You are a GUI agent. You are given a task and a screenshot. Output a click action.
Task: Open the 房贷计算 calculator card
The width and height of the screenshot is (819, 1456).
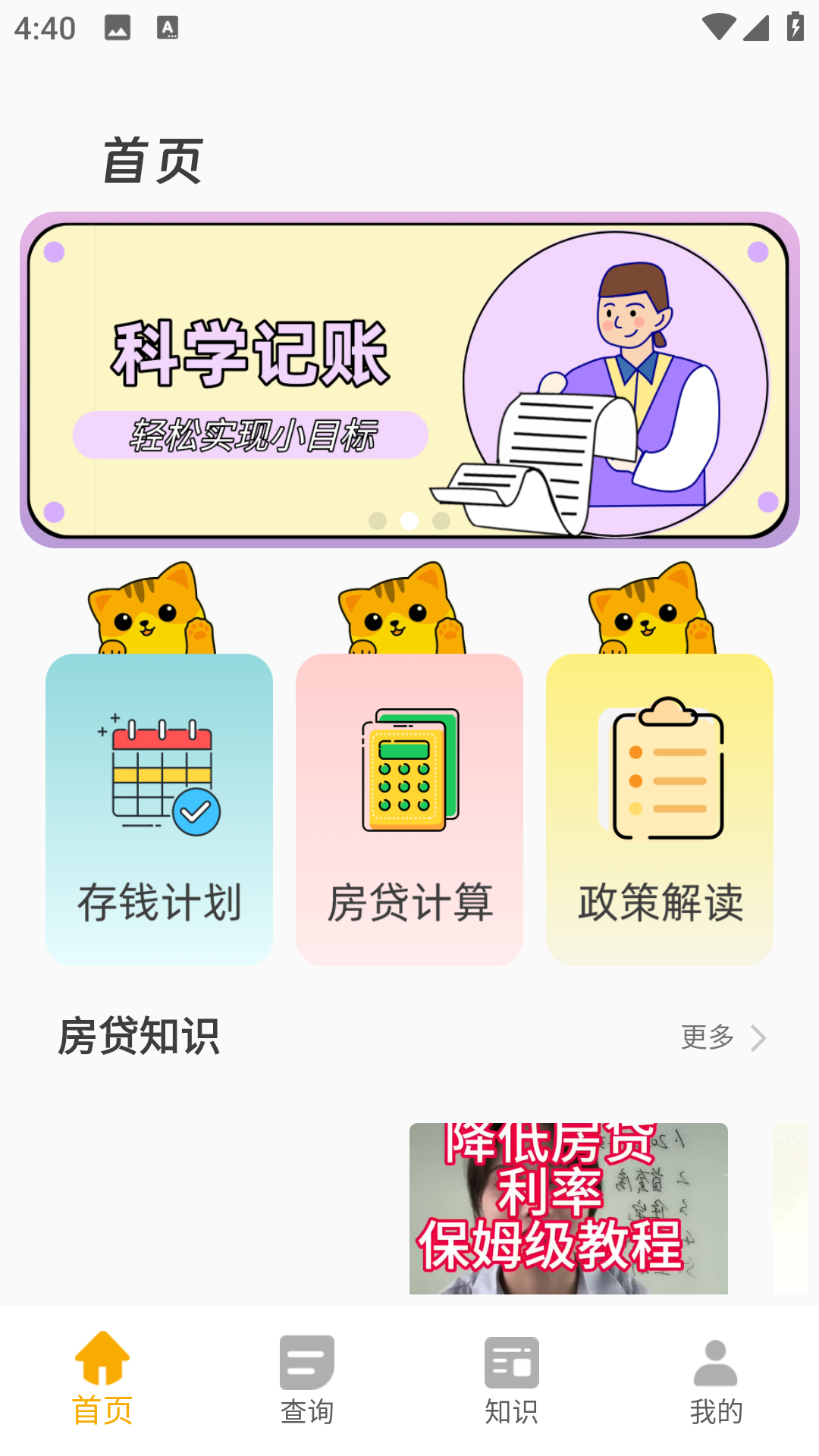(409, 808)
